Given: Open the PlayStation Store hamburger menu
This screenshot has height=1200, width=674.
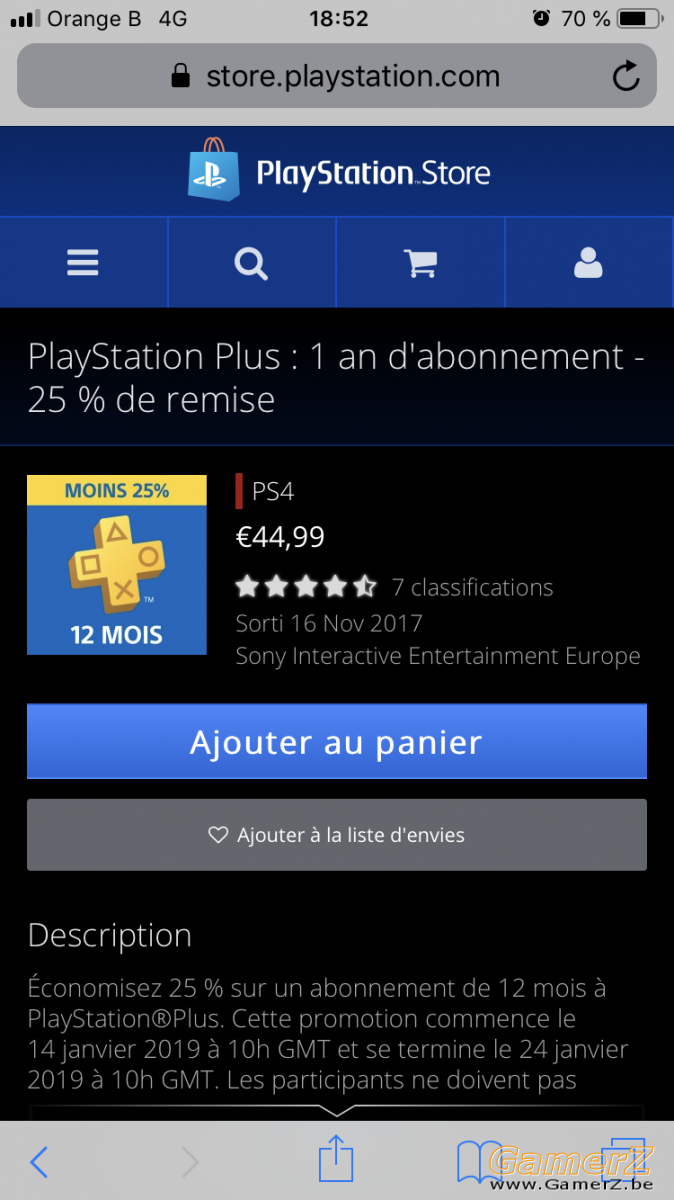Looking at the screenshot, I should tap(83, 263).
